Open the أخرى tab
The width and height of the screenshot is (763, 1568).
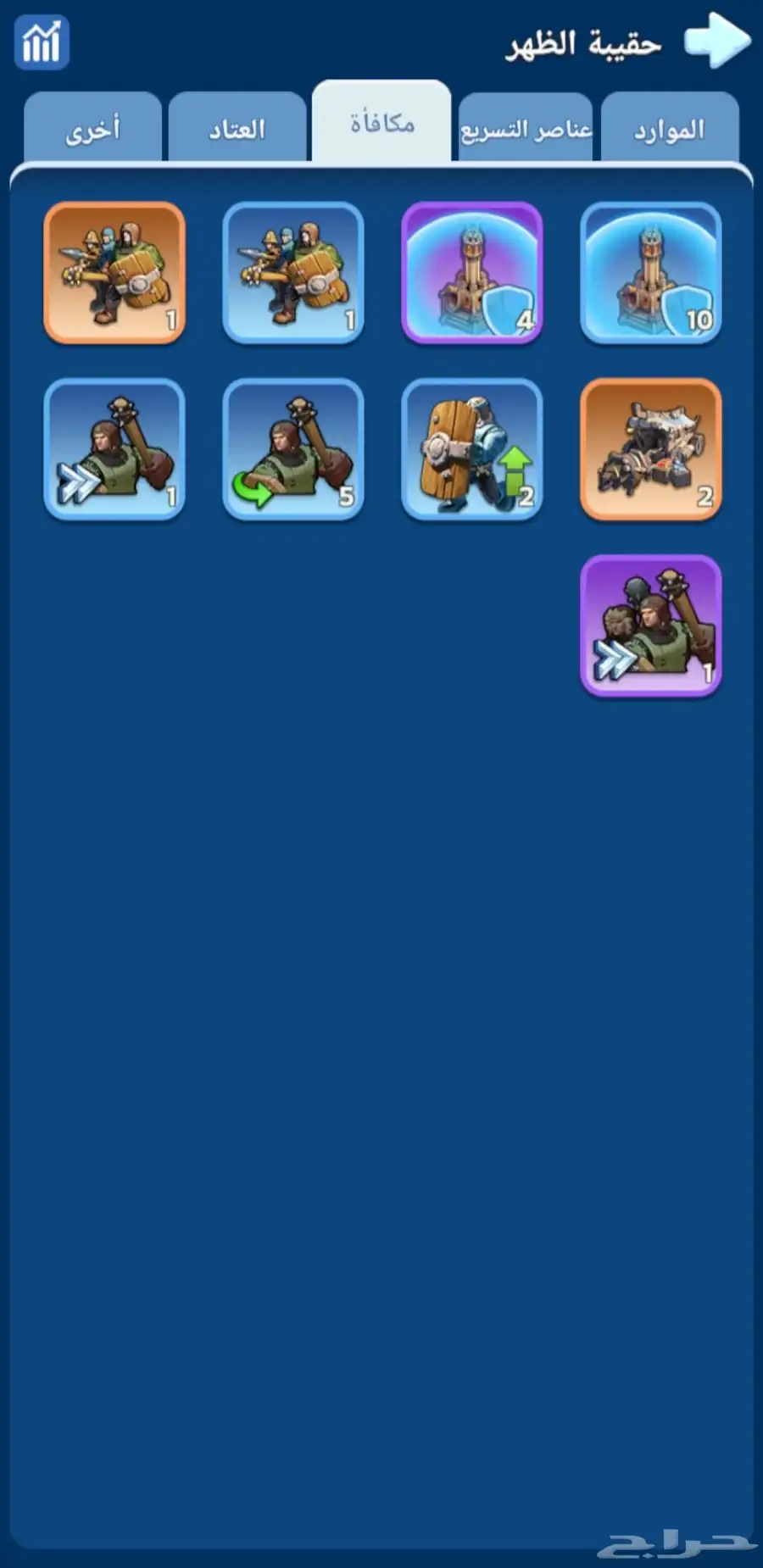tap(93, 130)
